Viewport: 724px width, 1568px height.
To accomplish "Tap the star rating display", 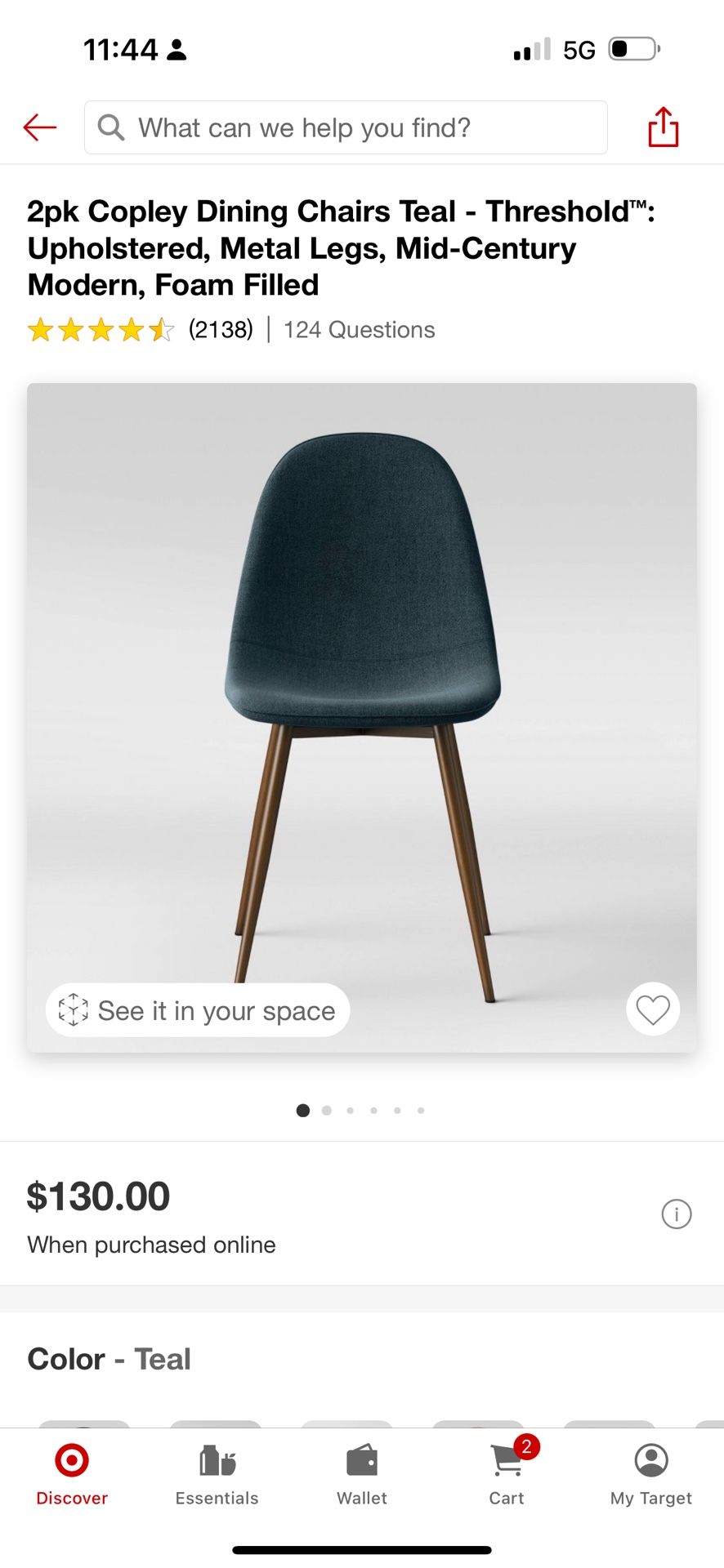I will [x=101, y=329].
